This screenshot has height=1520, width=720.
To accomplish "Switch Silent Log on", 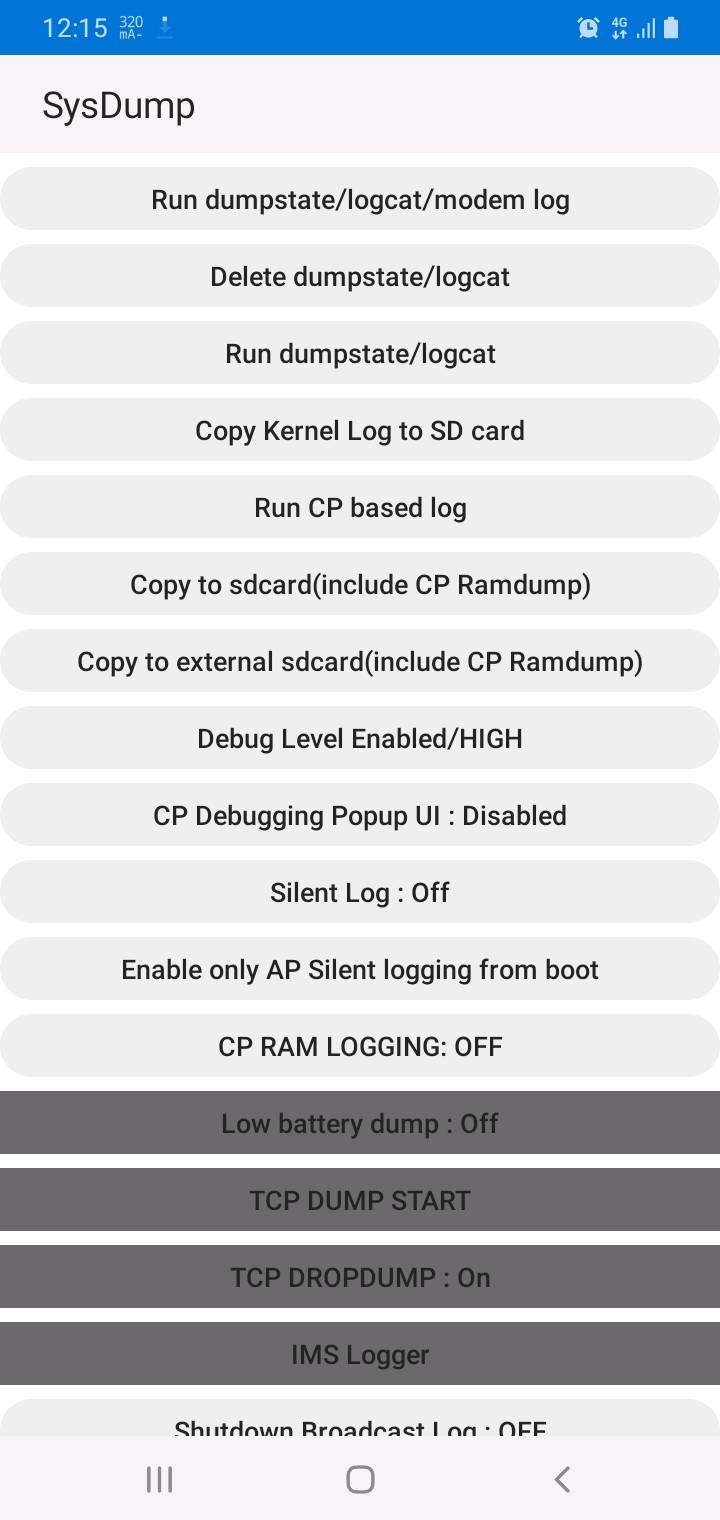I will click(x=360, y=893).
